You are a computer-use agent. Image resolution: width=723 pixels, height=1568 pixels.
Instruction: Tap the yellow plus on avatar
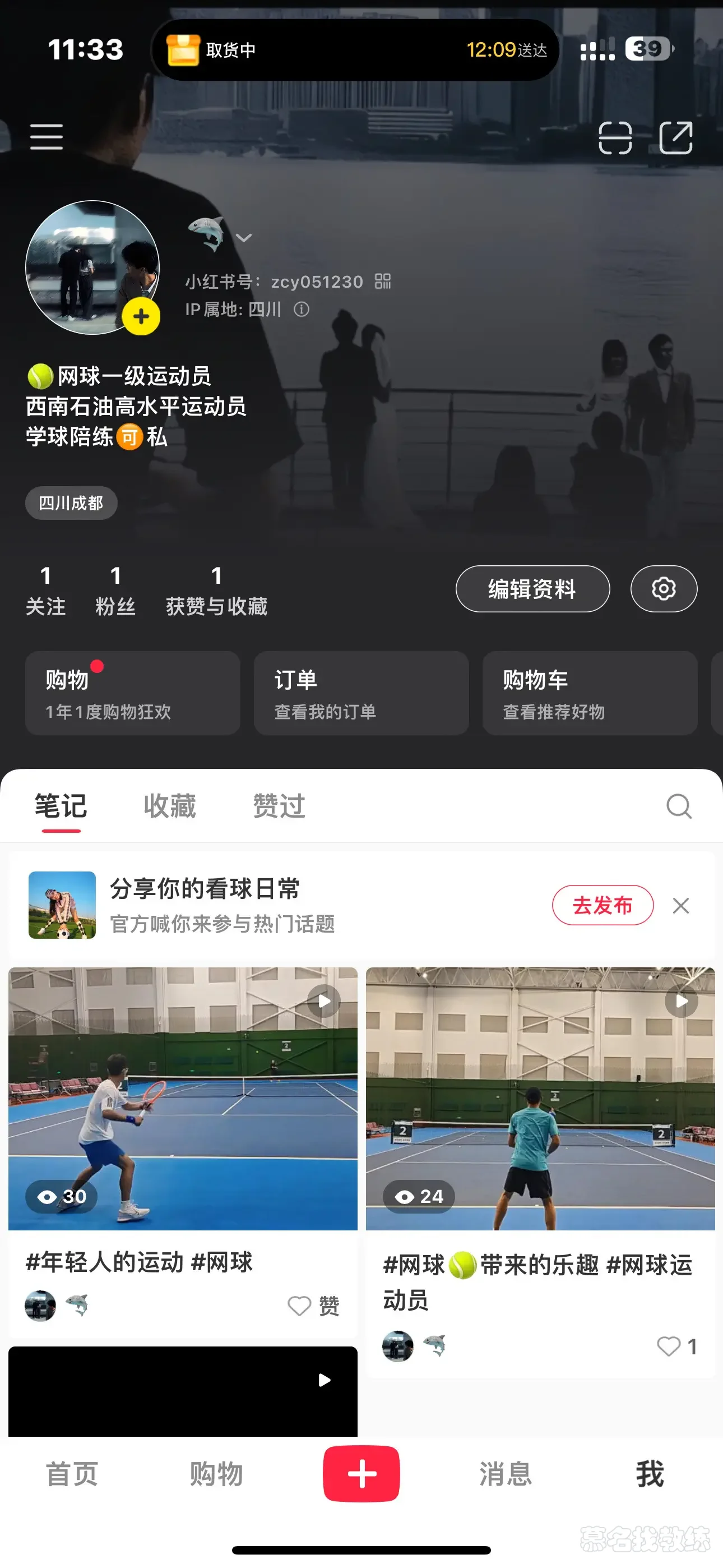[x=141, y=316]
